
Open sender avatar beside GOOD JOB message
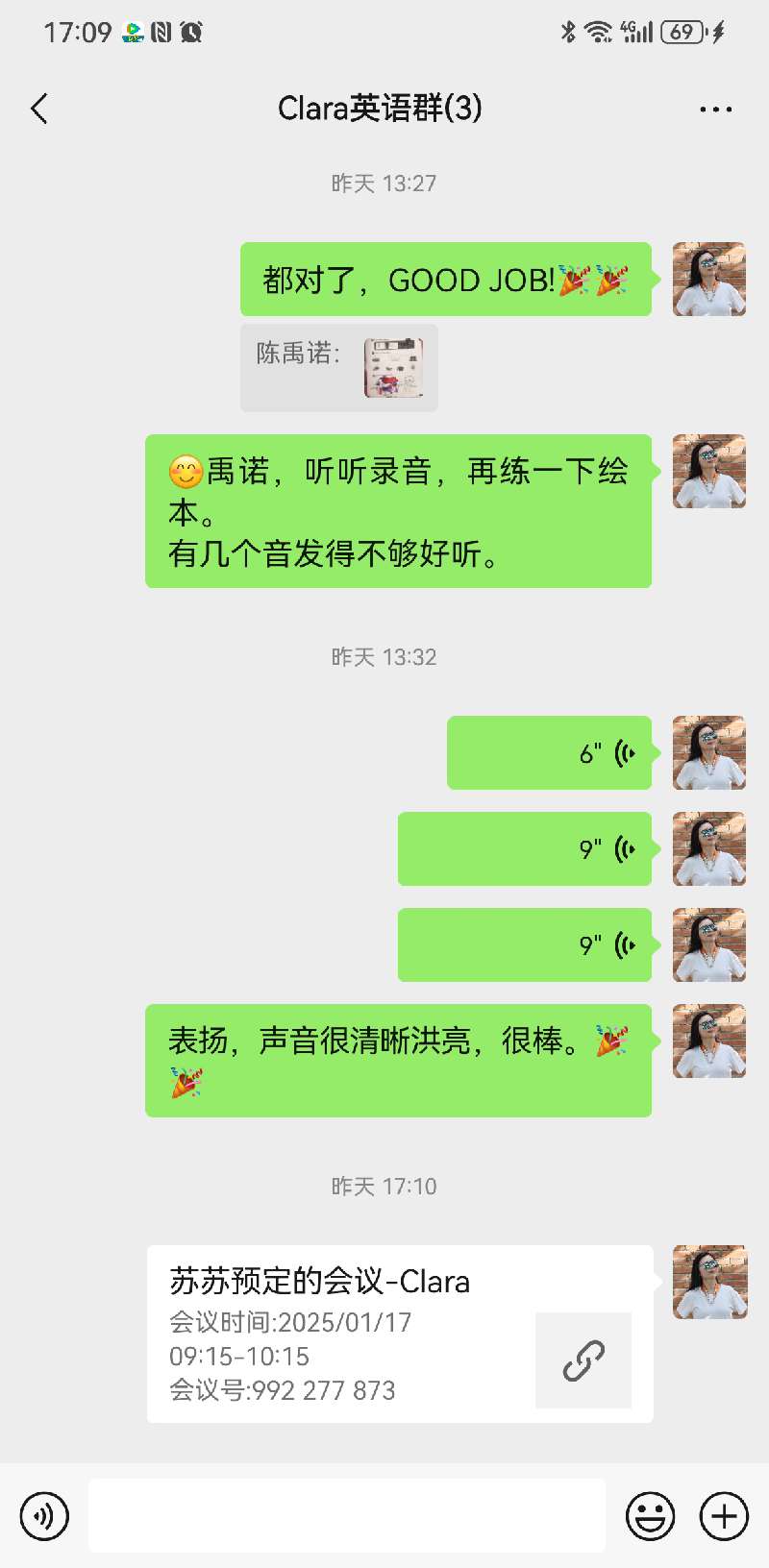[708, 280]
